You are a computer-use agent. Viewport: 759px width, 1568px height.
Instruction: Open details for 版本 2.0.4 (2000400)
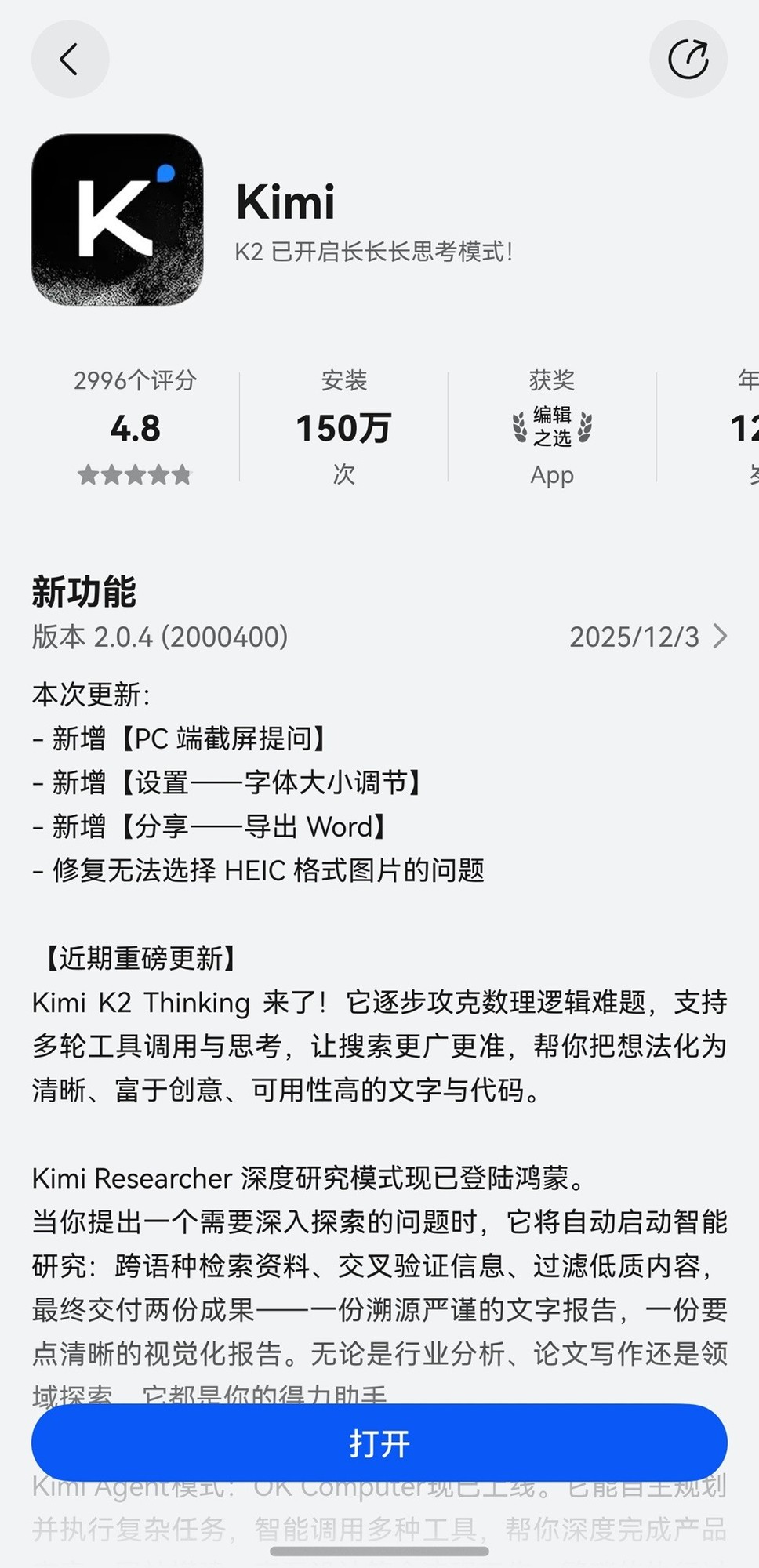click(x=160, y=637)
